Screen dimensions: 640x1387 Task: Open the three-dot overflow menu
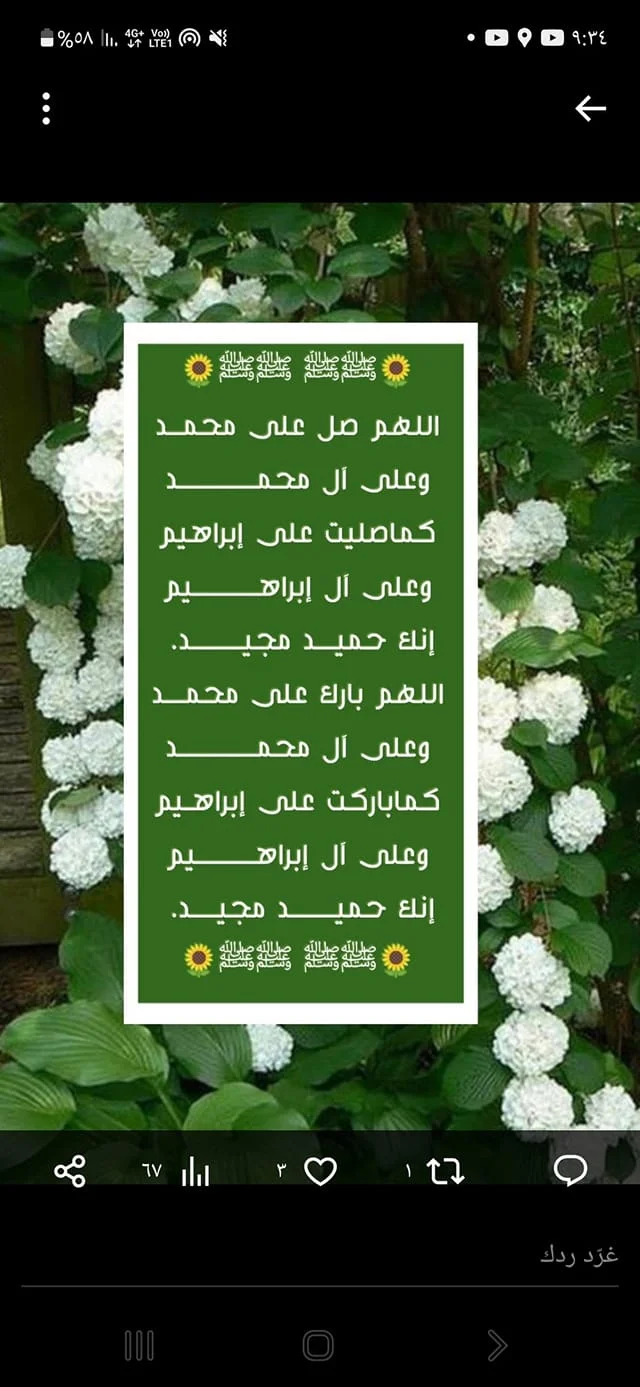[x=46, y=109]
